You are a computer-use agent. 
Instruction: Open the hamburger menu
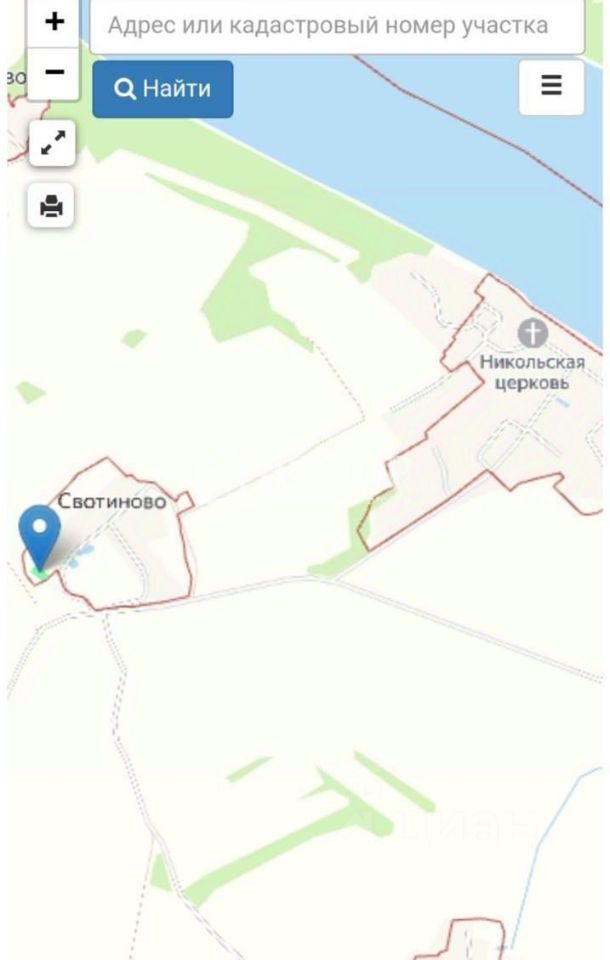click(551, 87)
